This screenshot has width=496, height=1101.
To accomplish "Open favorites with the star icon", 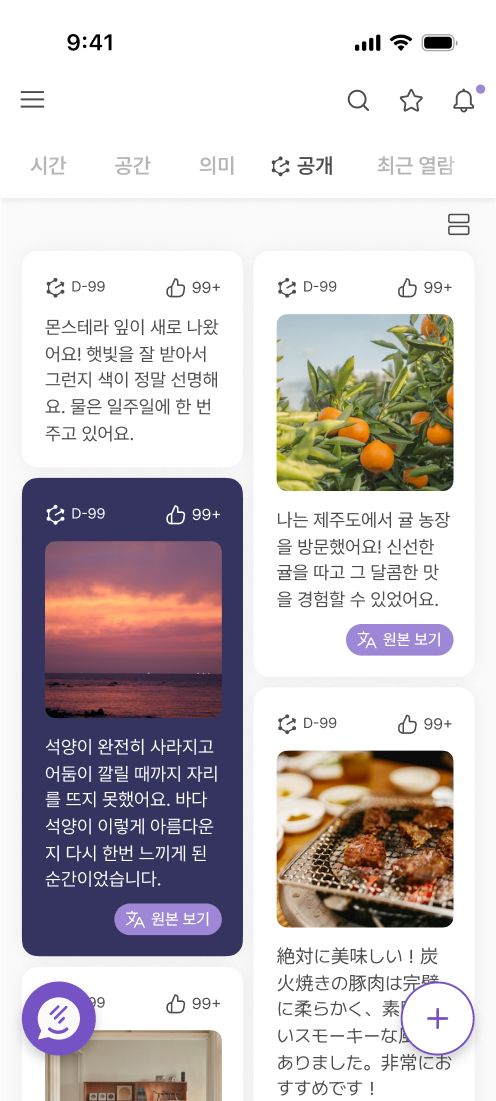I will click(411, 101).
